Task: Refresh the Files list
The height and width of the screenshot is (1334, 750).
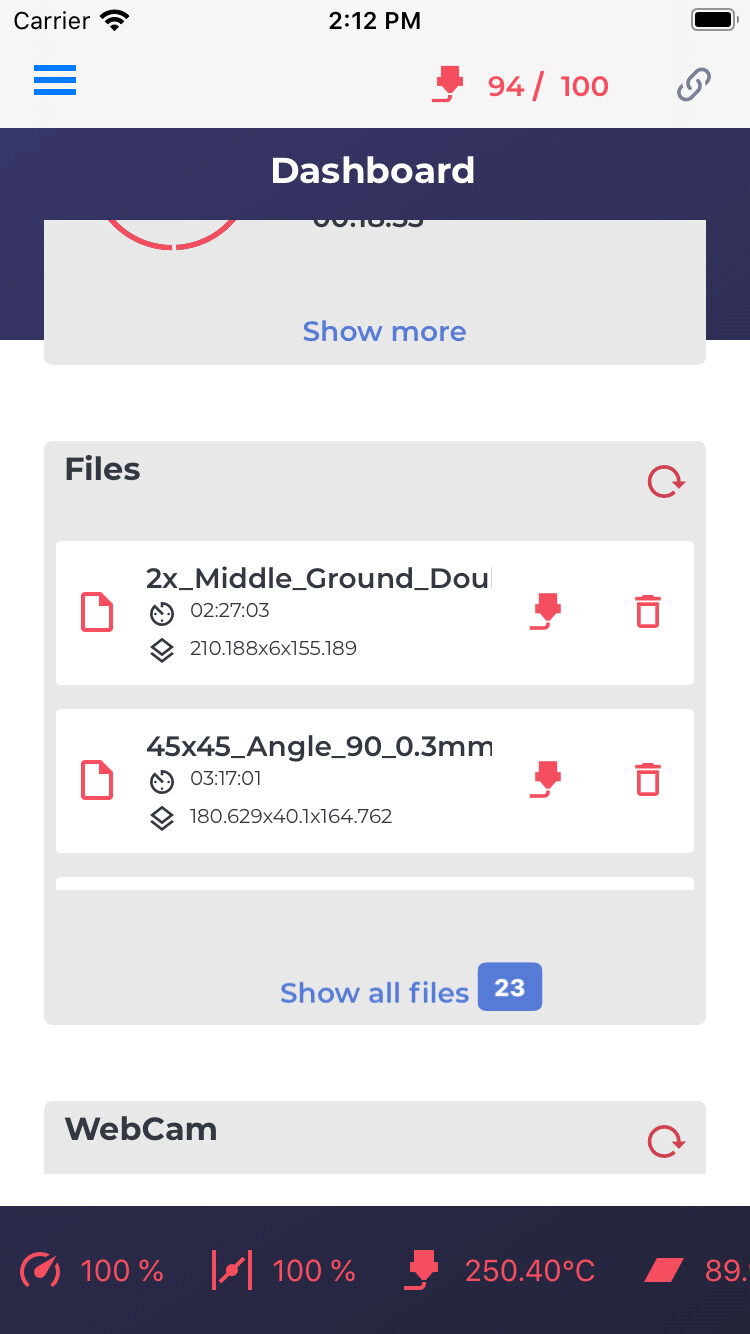Action: (x=665, y=482)
